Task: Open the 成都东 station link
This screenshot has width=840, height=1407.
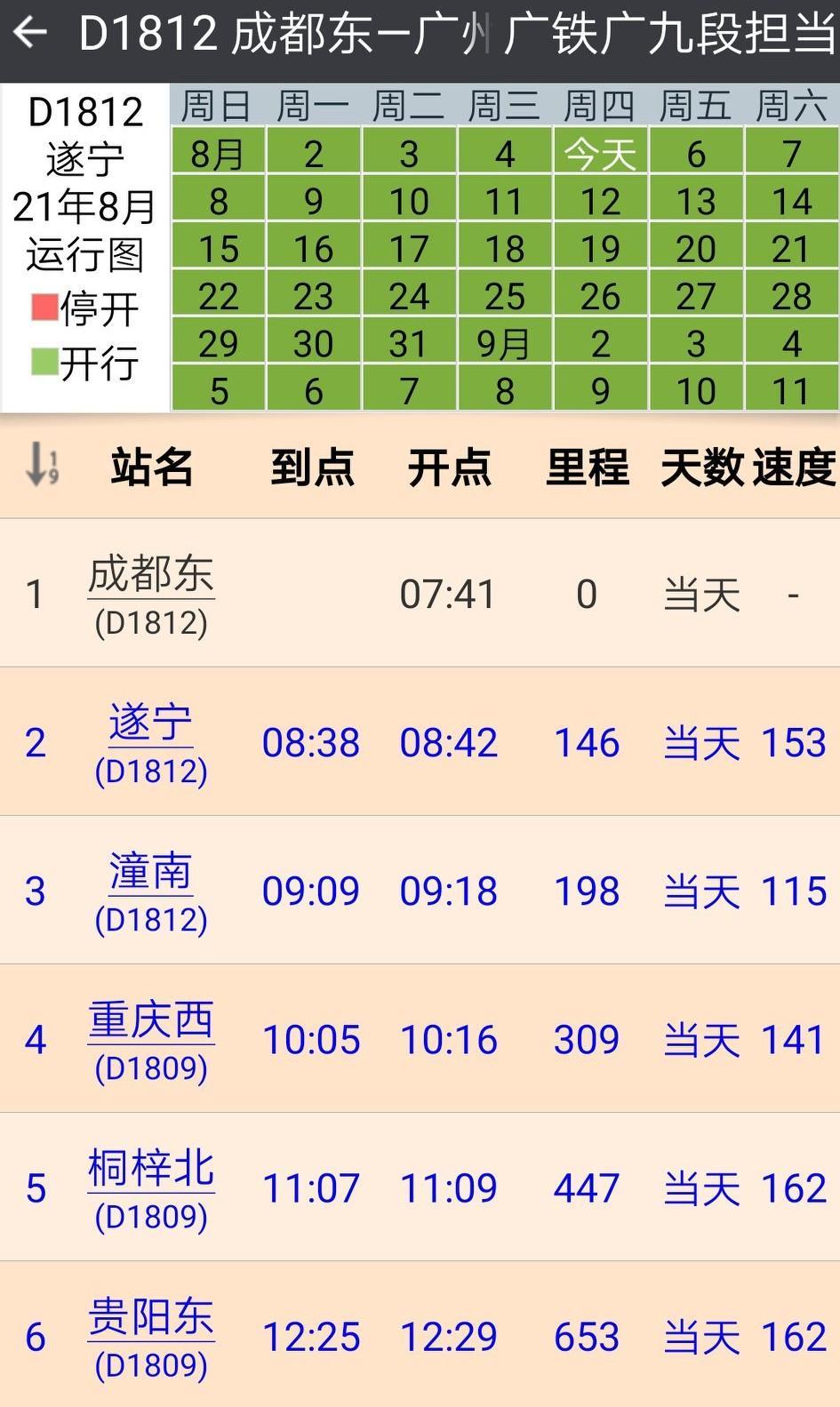Action: [x=150, y=575]
